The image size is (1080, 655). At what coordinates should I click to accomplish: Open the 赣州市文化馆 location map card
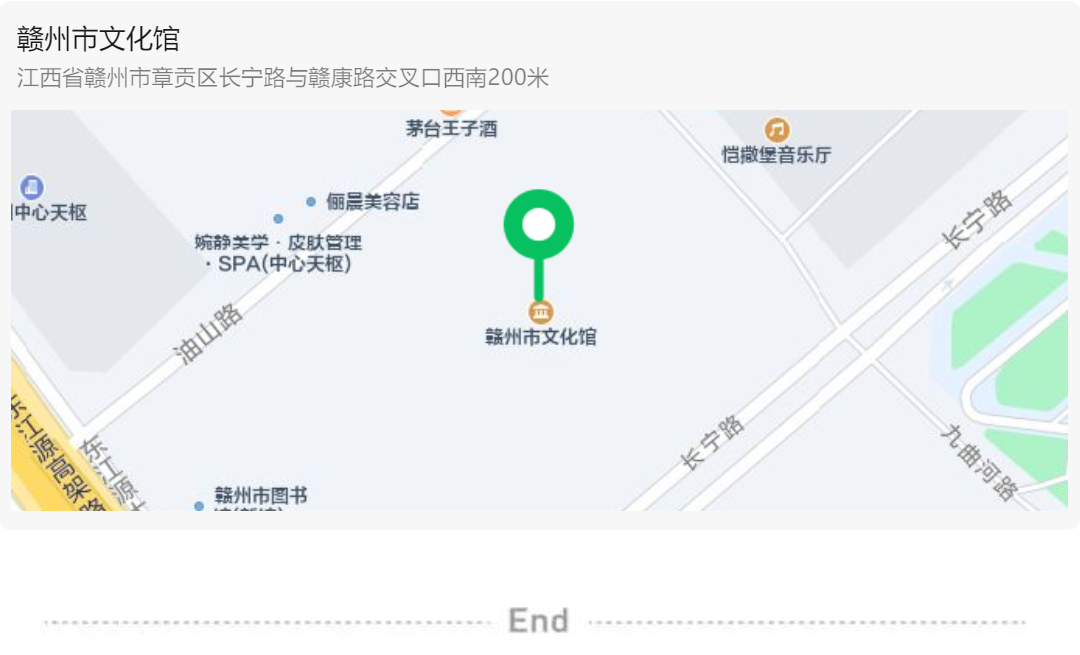point(539,300)
